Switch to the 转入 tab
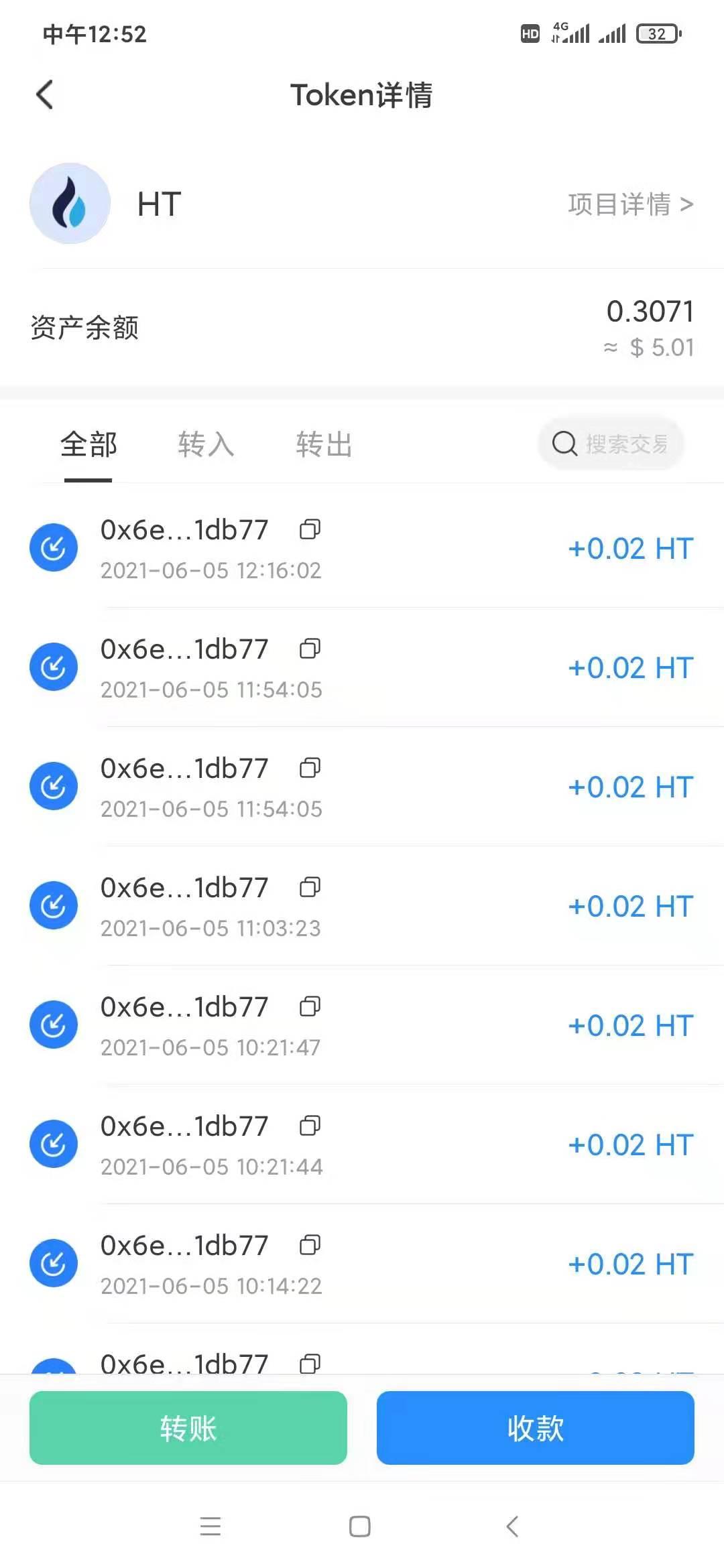 tap(206, 444)
